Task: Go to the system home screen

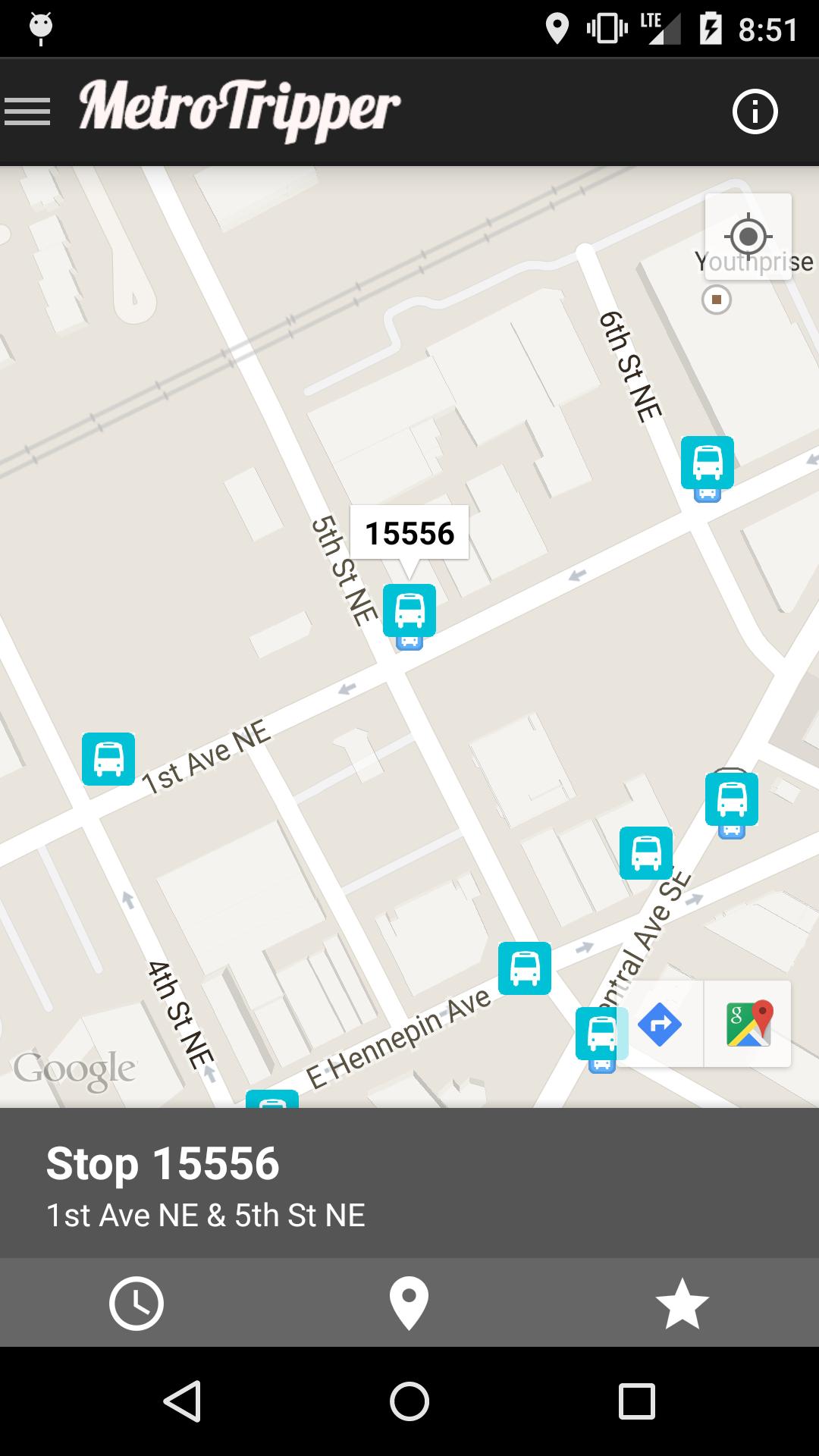Action: 409,1401
